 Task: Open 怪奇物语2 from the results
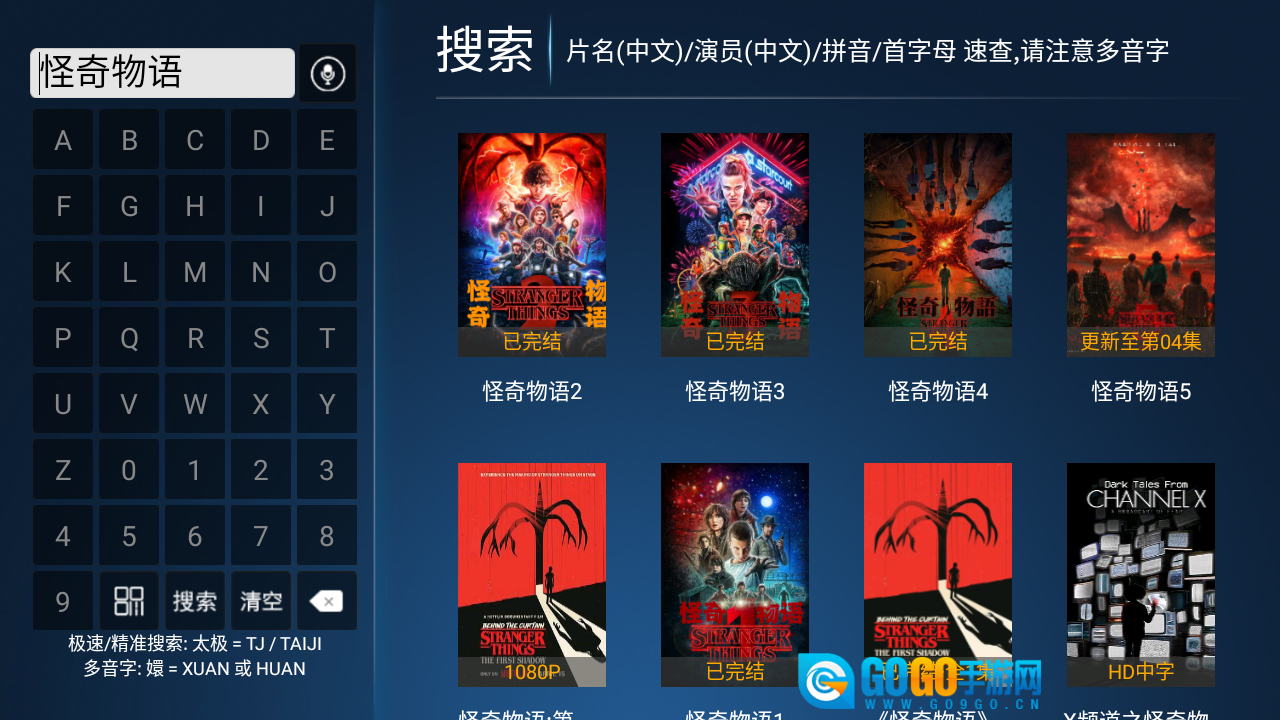tap(532, 245)
